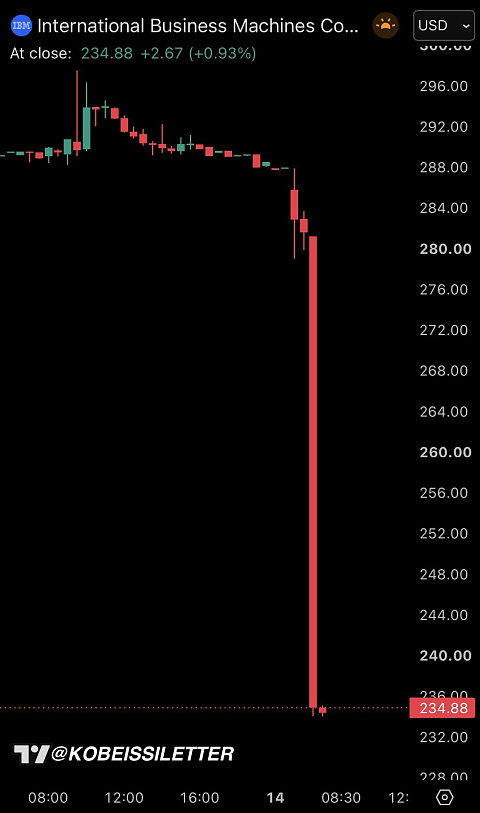Open chart settings hexagon gear icon

coord(445,797)
